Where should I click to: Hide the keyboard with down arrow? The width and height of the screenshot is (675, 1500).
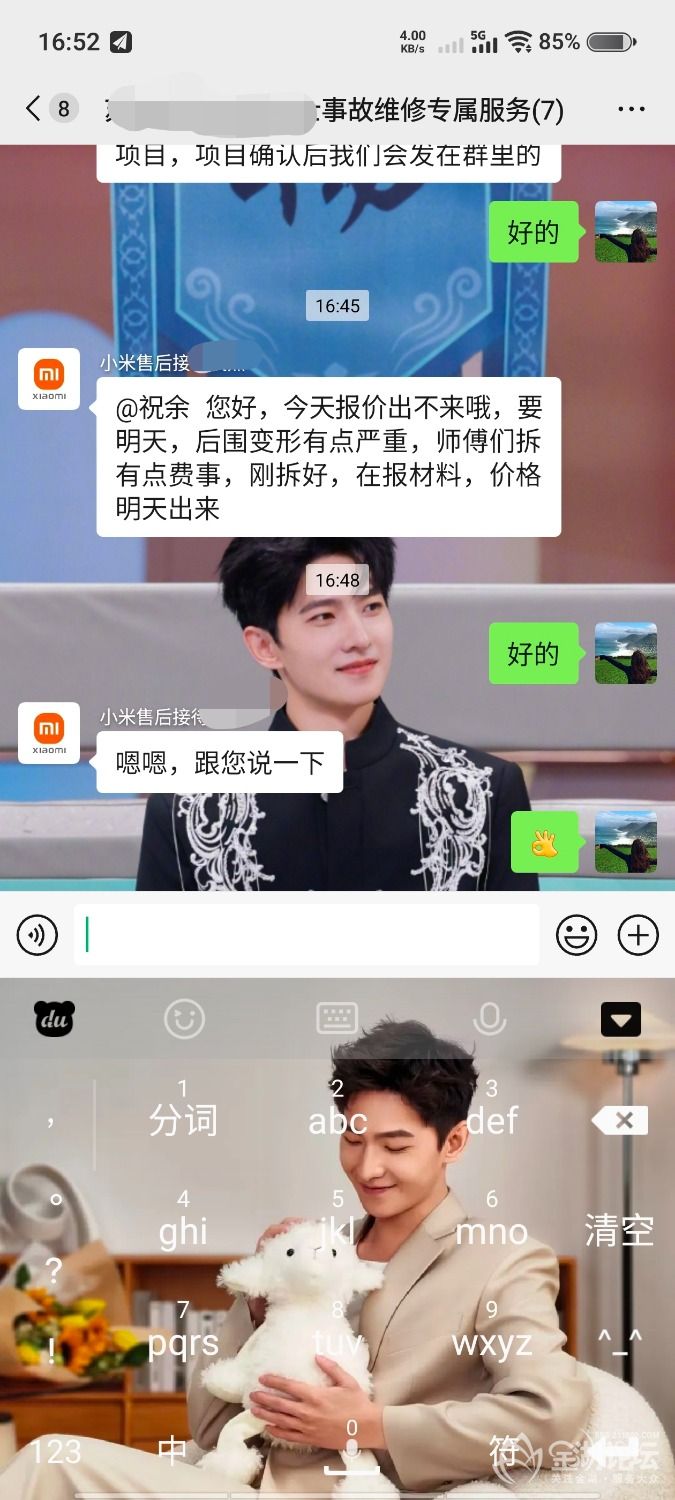pos(620,1019)
